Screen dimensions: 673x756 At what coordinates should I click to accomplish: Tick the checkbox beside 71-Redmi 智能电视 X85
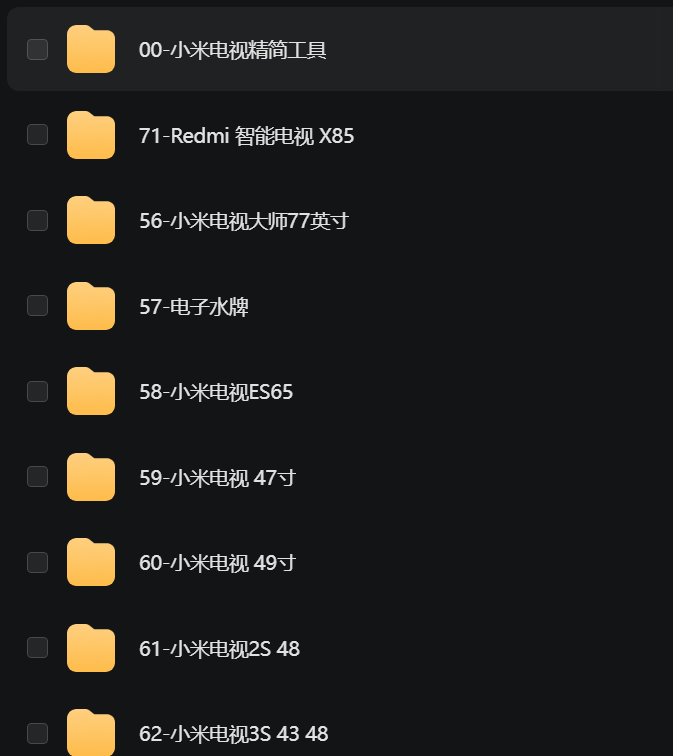tap(38, 135)
